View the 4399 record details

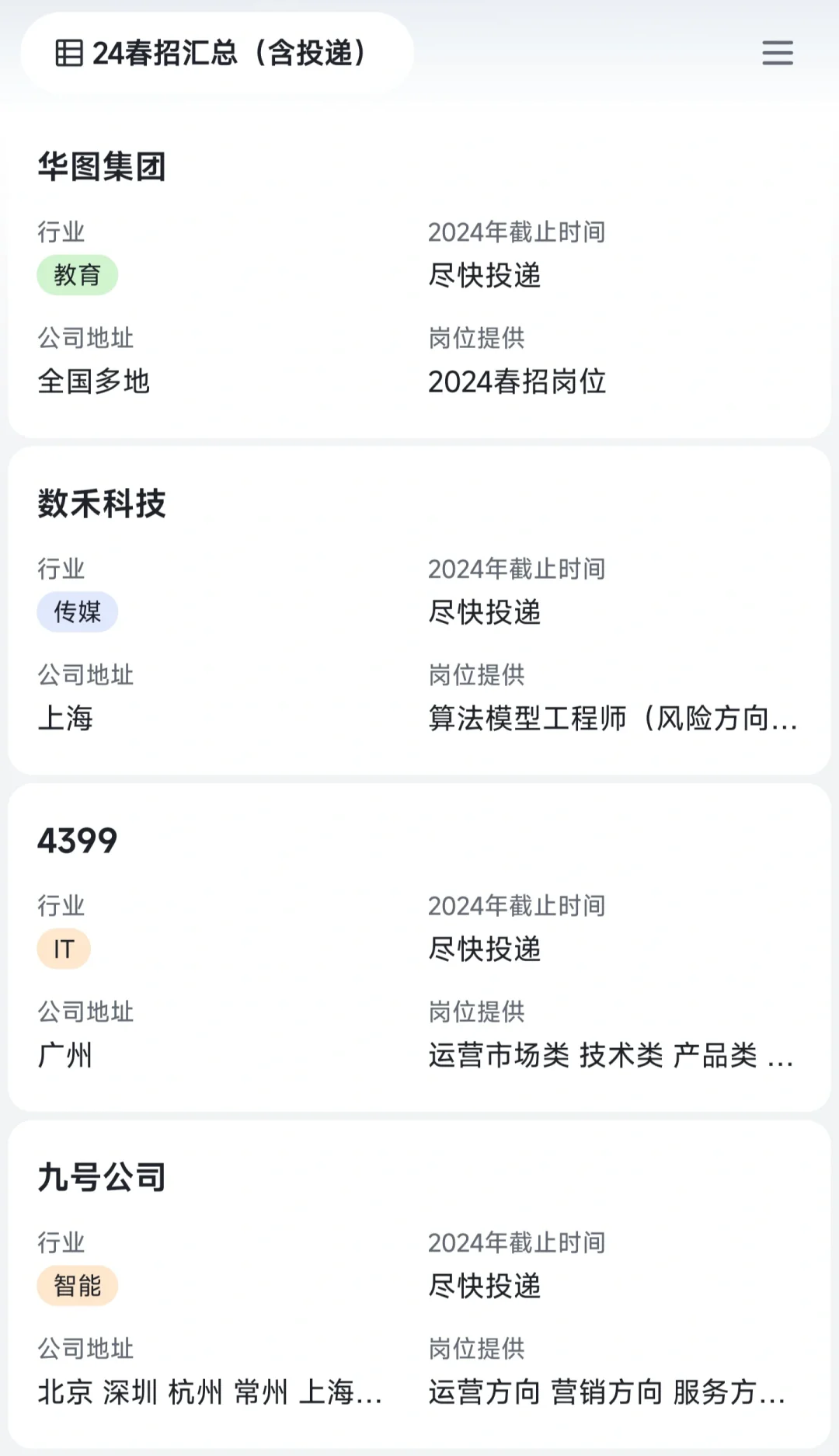419,947
